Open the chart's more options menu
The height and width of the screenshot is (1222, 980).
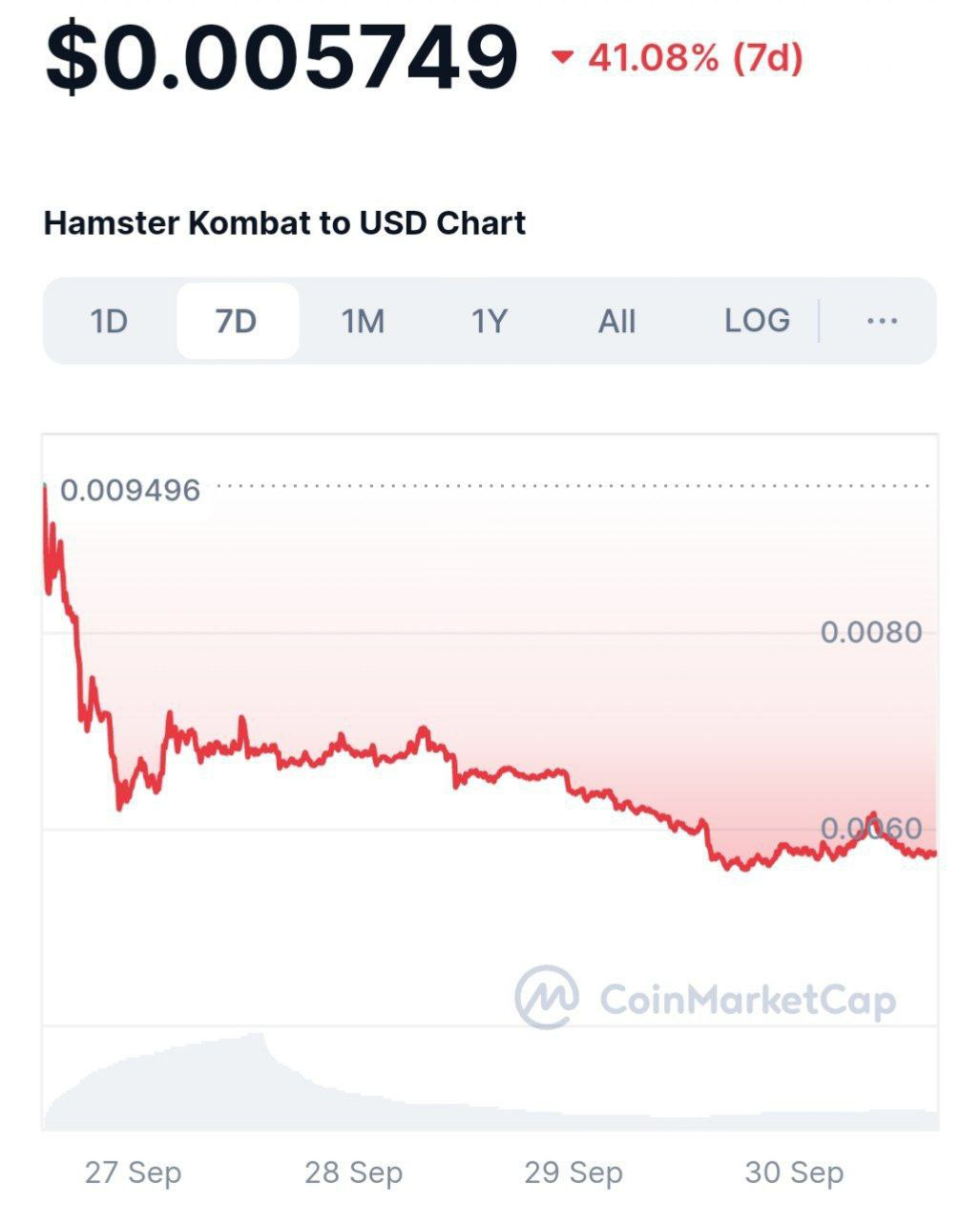click(x=882, y=321)
